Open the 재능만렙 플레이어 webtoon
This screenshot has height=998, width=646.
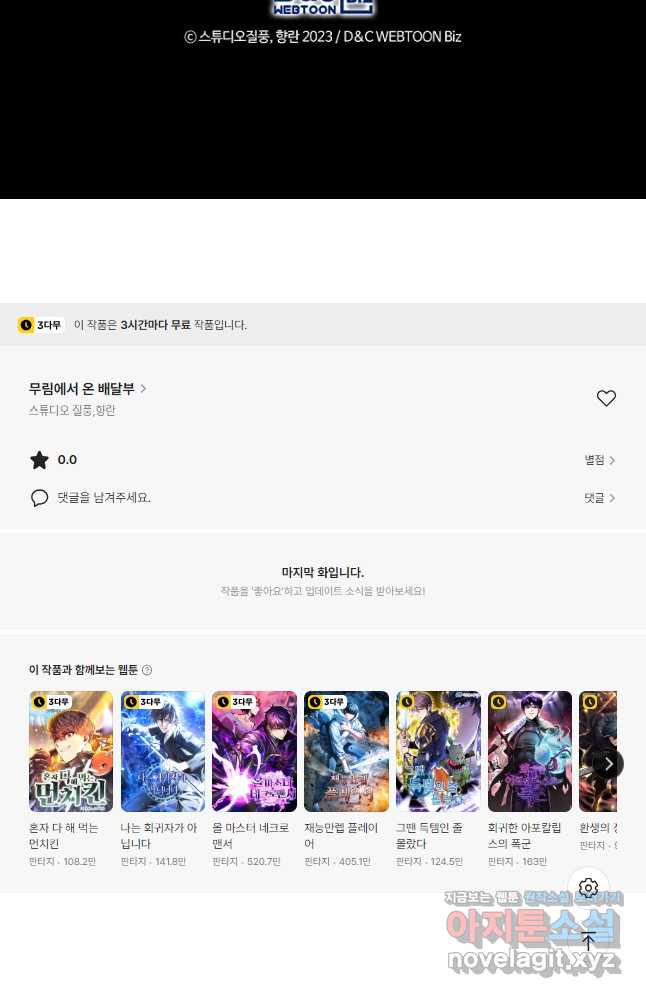346,751
